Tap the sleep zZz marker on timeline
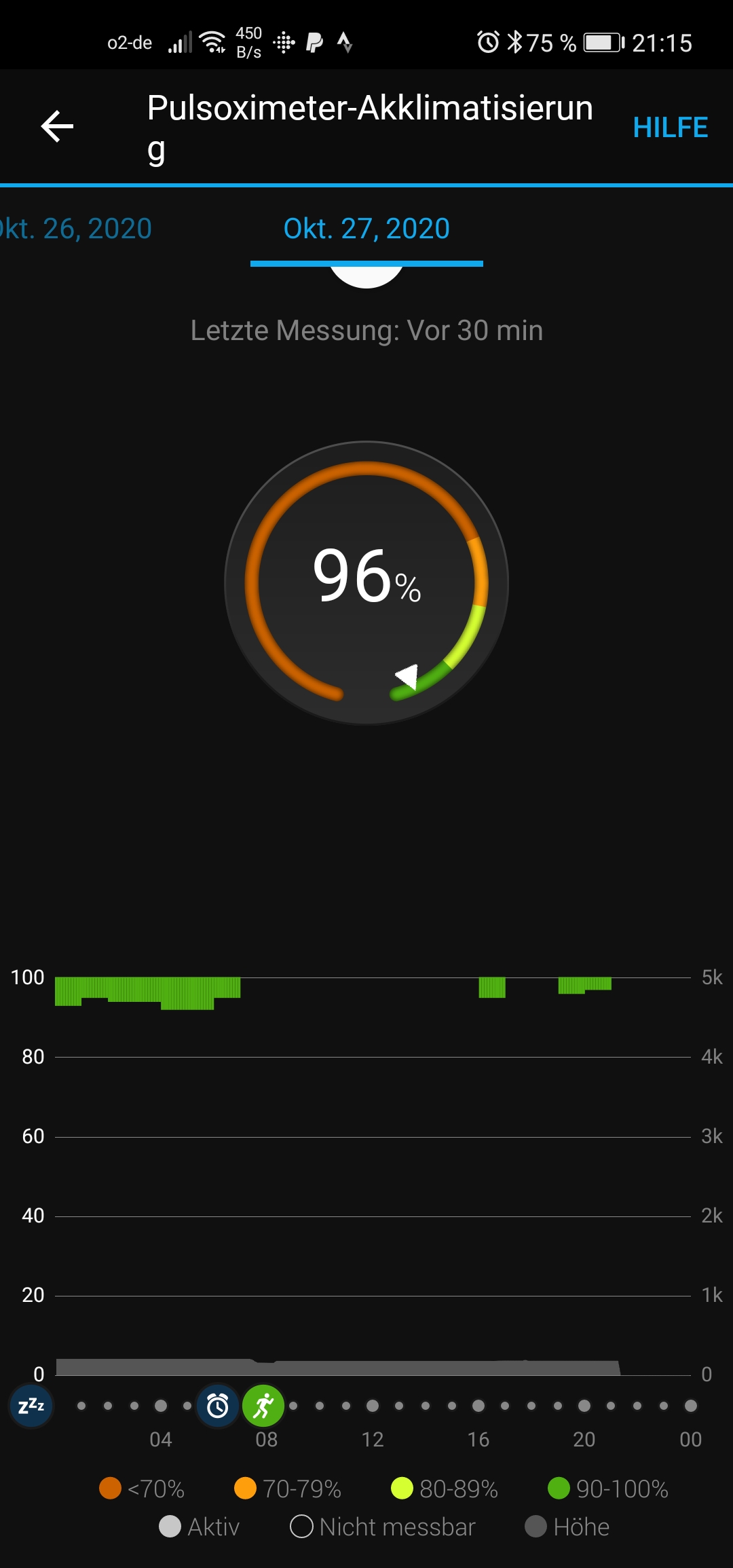Image resolution: width=733 pixels, height=1568 pixels. pyautogui.click(x=31, y=1406)
